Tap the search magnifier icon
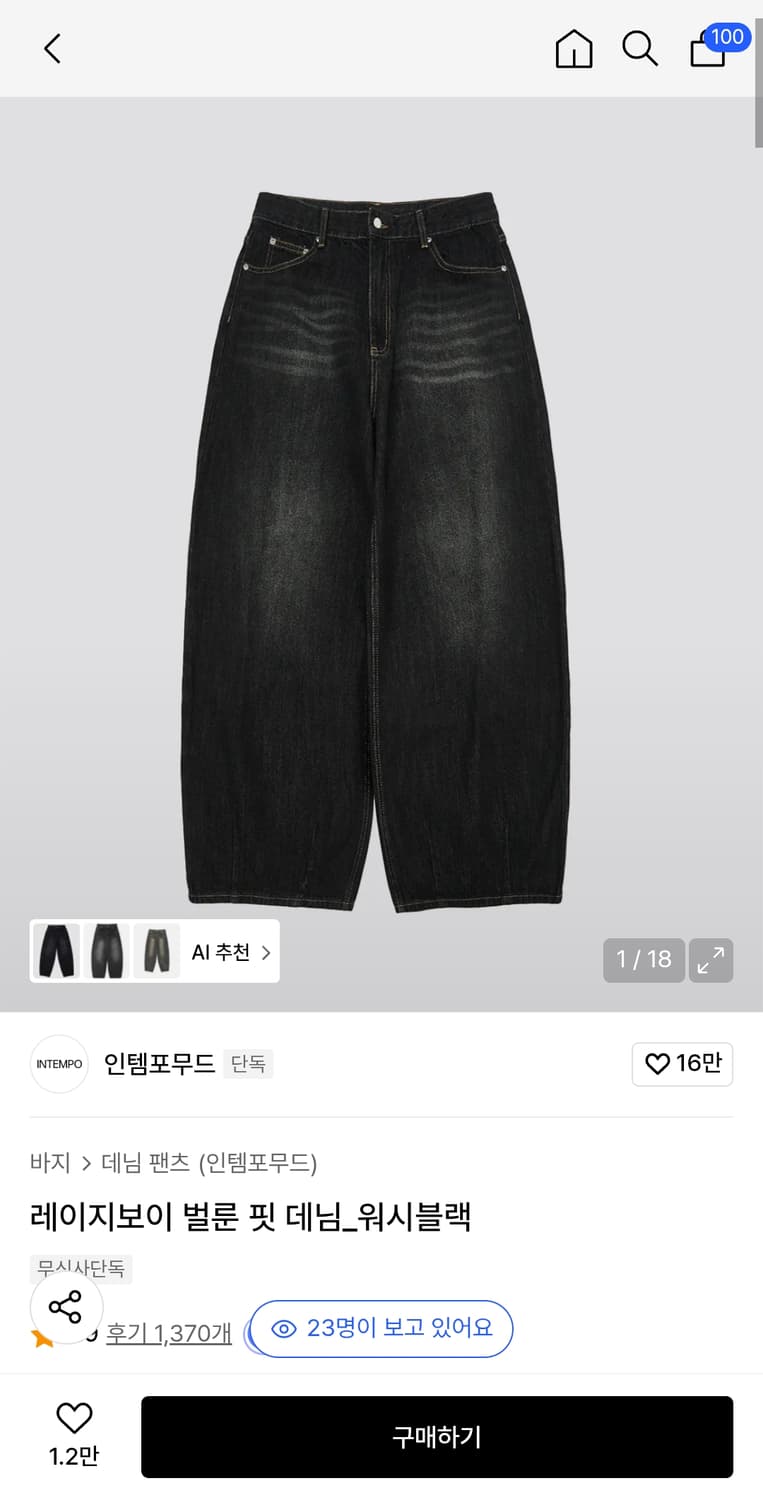 pyautogui.click(x=640, y=48)
